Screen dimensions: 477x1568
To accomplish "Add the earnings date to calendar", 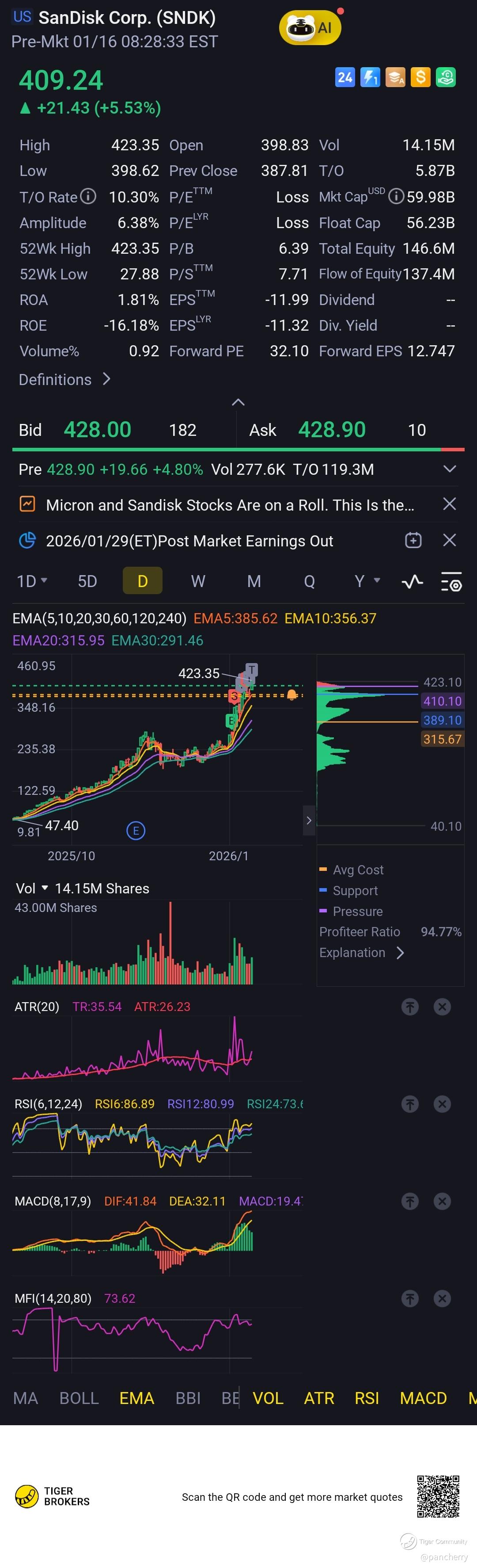I will click(x=413, y=540).
